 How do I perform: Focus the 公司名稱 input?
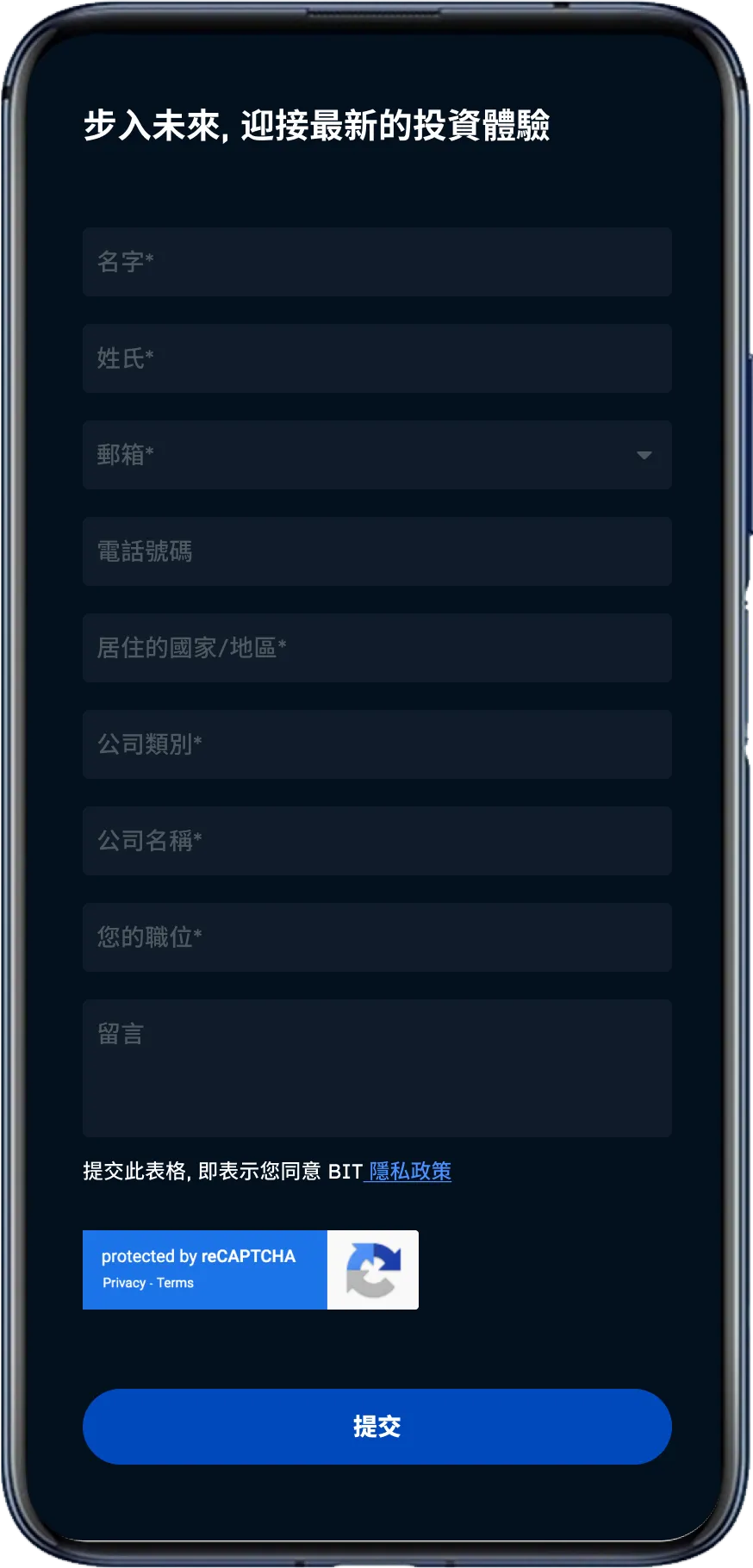[x=376, y=841]
